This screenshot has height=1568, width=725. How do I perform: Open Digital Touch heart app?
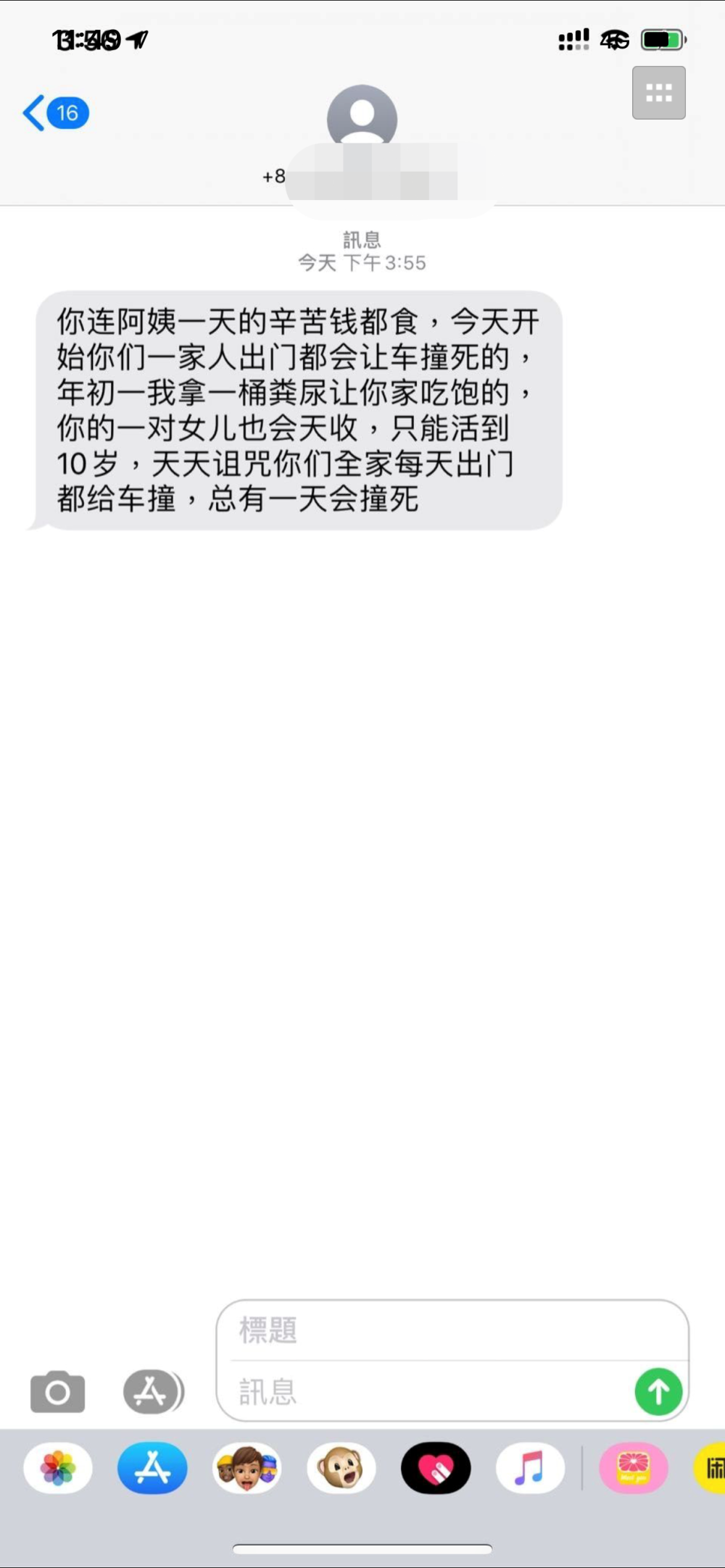(436, 1468)
